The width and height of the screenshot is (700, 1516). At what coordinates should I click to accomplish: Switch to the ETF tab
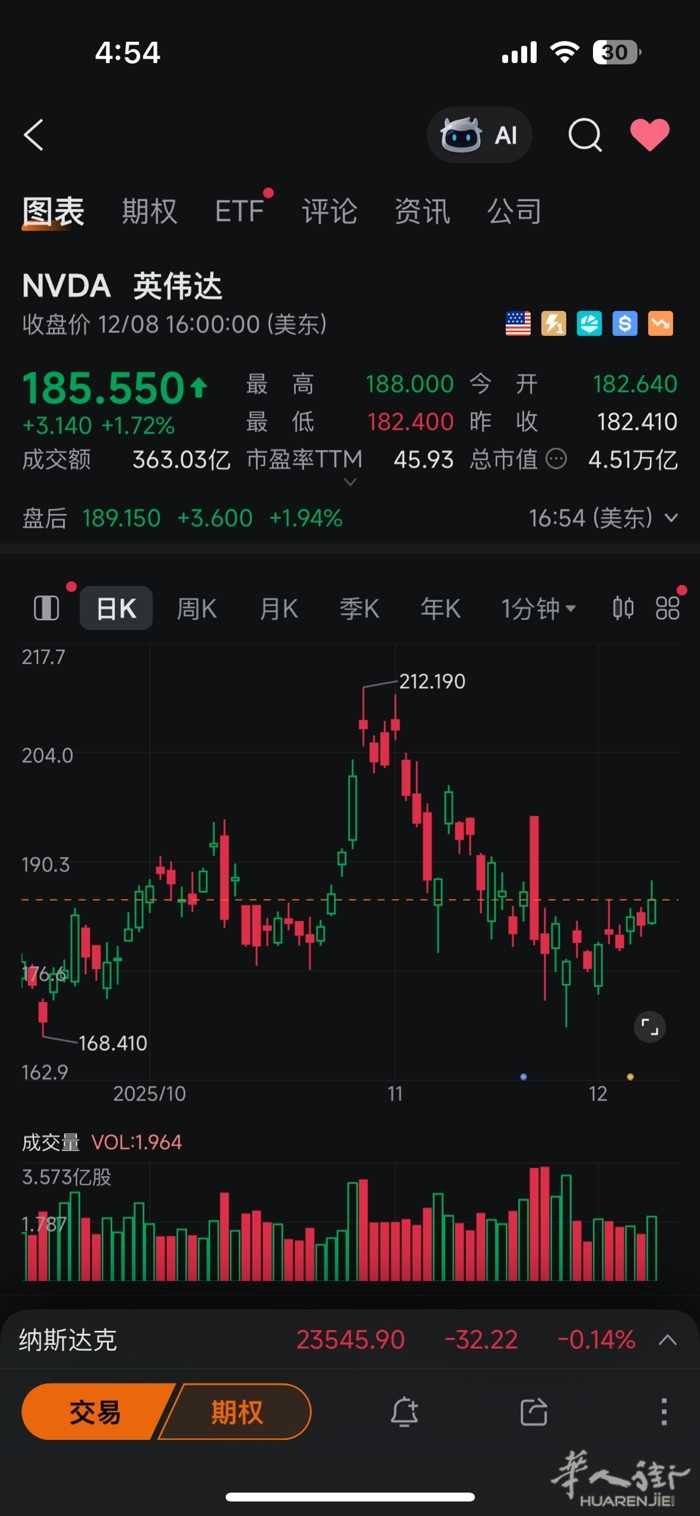[240, 211]
